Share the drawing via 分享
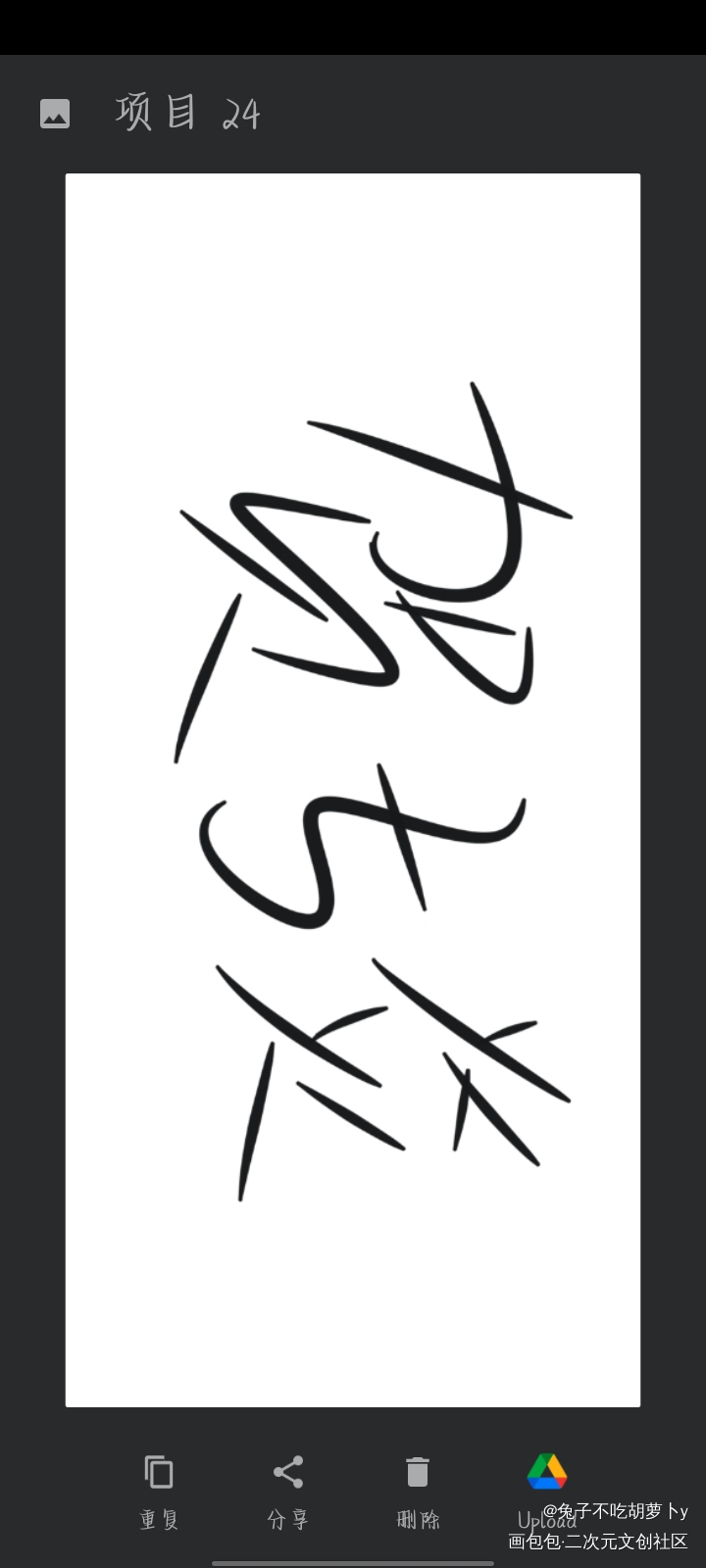This screenshot has width=706, height=1568. click(x=288, y=1490)
